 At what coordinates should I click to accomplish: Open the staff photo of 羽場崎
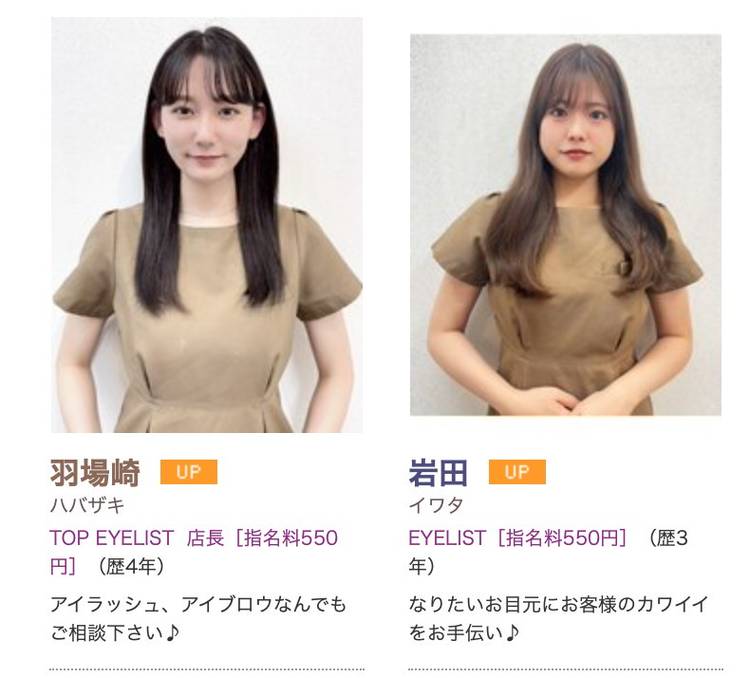pos(207,225)
